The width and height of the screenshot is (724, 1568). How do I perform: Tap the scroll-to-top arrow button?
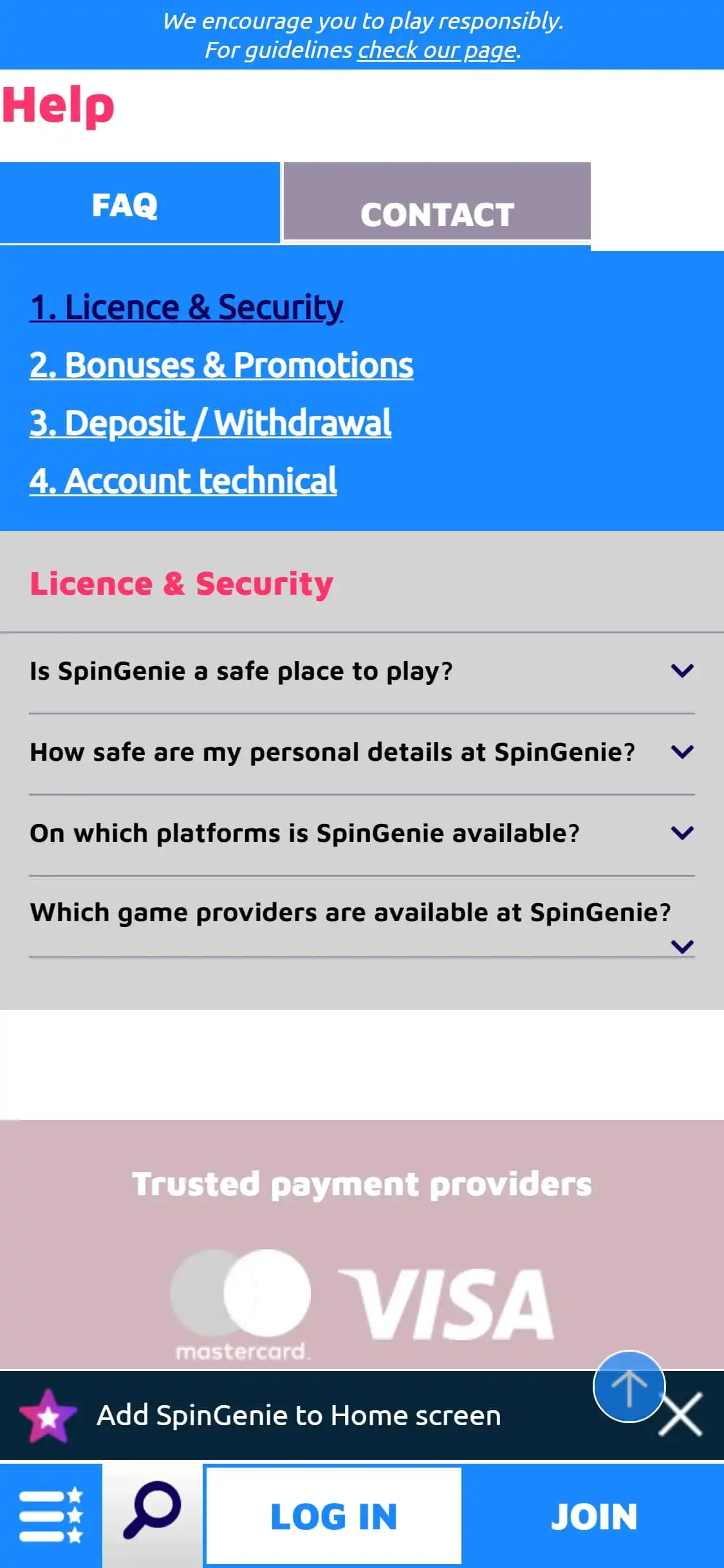click(x=627, y=1386)
